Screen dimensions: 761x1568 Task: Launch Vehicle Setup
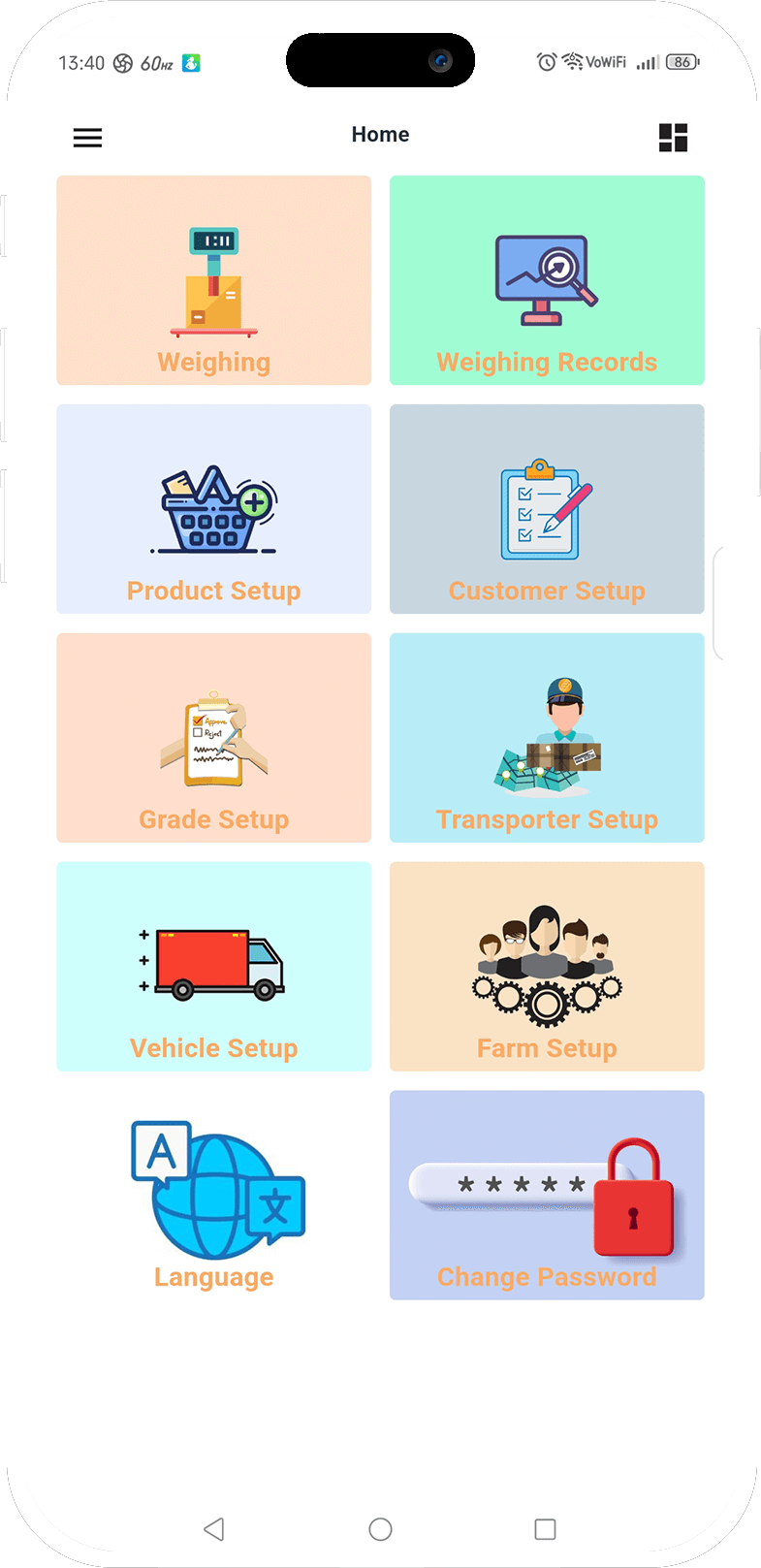click(x=213, y=967)
